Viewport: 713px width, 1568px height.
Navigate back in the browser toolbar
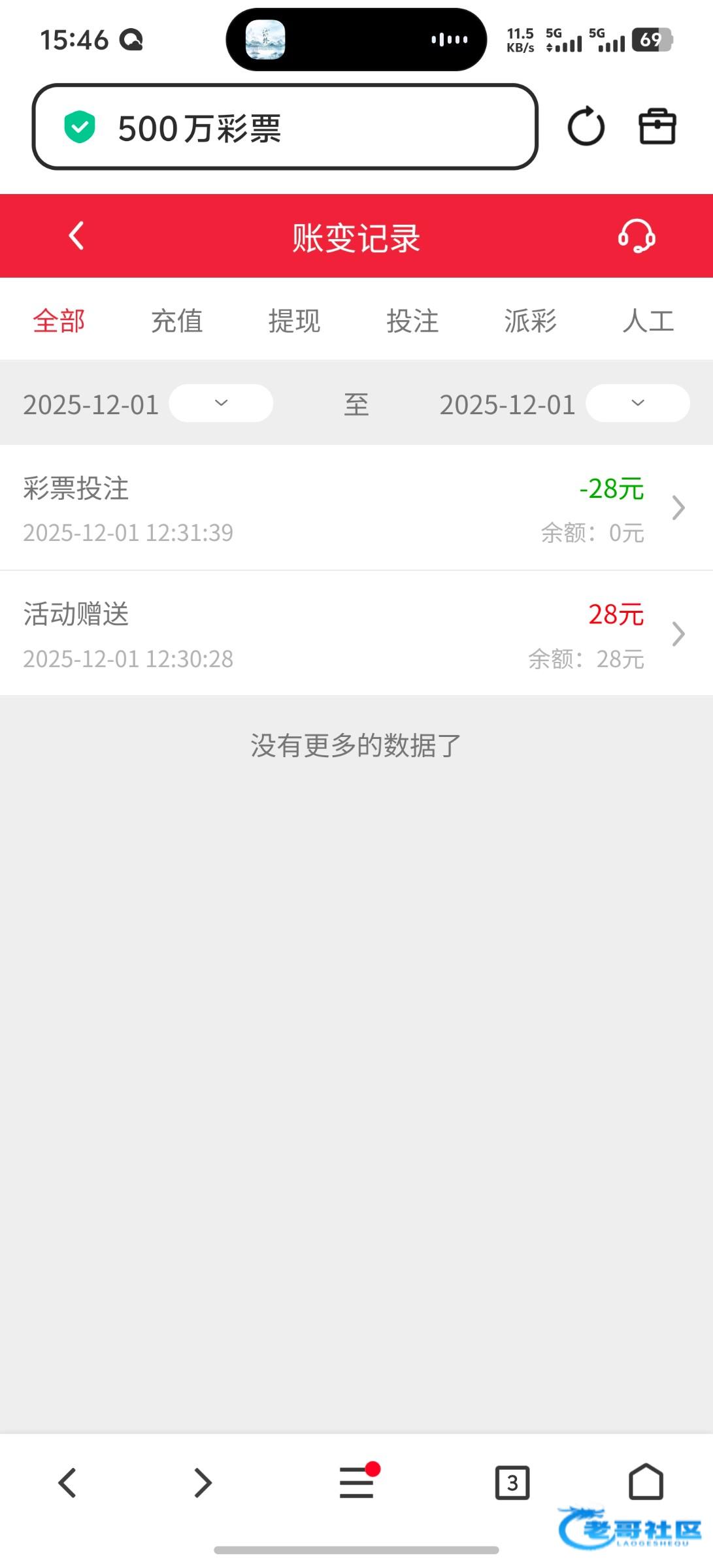coord(67,1482)
